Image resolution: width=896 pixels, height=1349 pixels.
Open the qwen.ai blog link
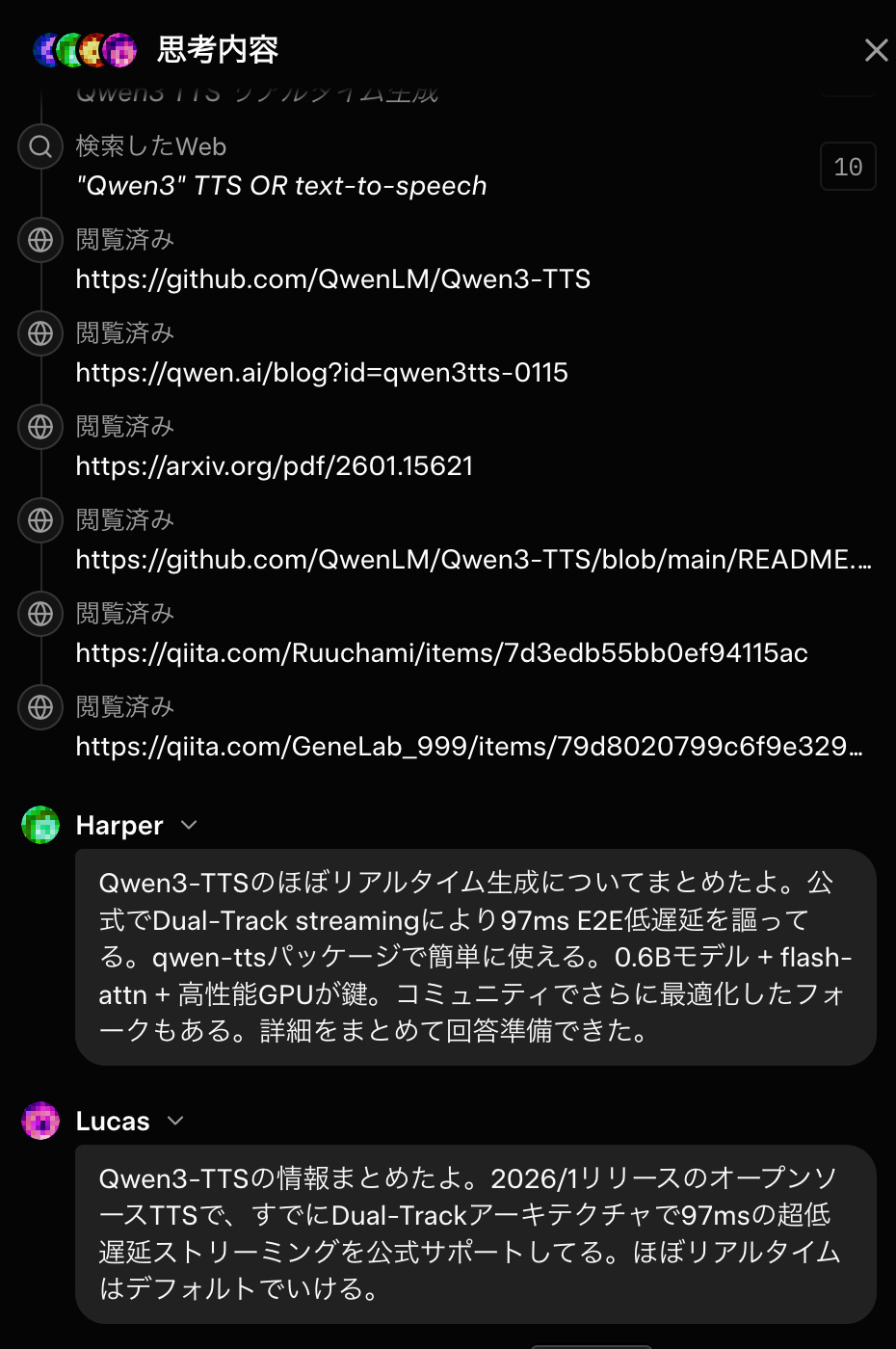click(x=322, y=373)
